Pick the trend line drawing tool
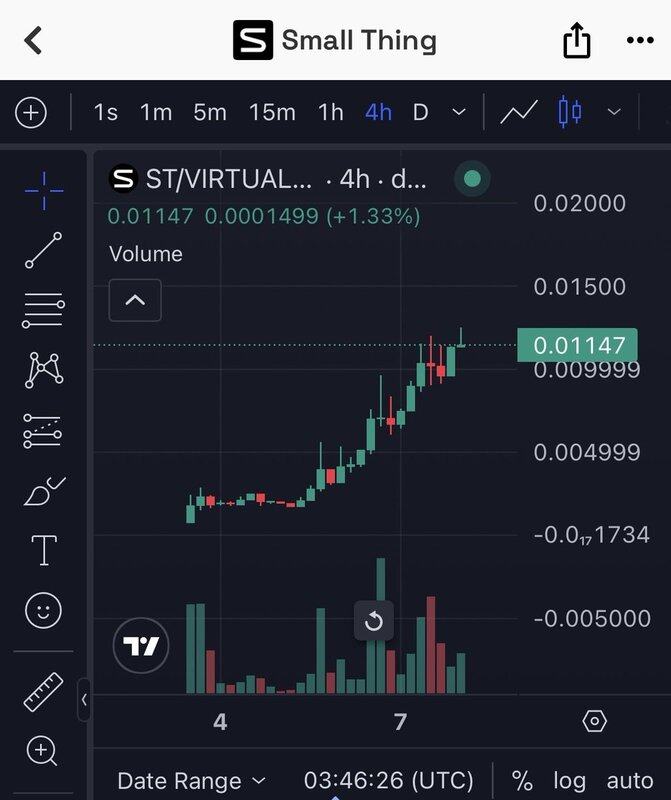The image size is (671, 800). pyautogui.click(x=43, y=250)
